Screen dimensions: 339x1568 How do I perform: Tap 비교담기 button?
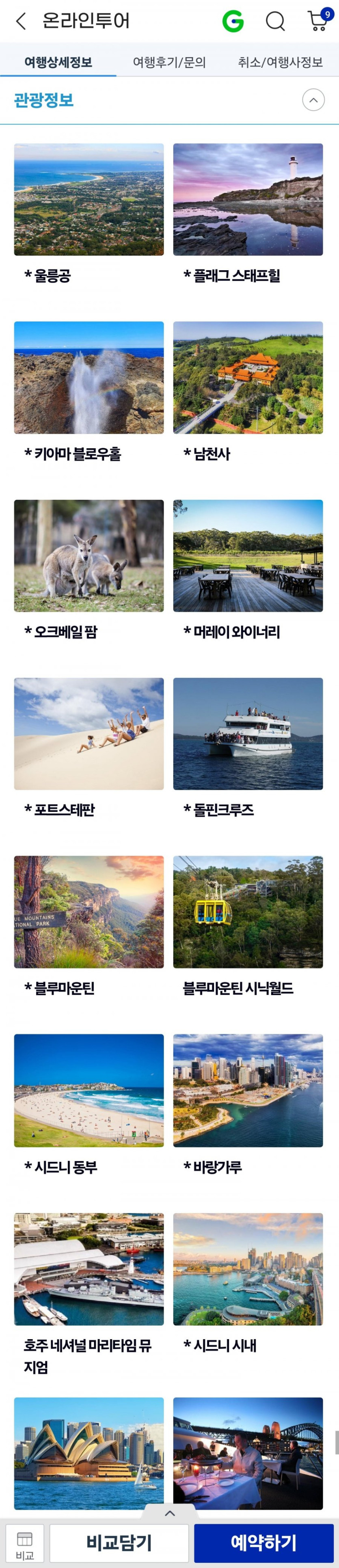coord(119,1542)
